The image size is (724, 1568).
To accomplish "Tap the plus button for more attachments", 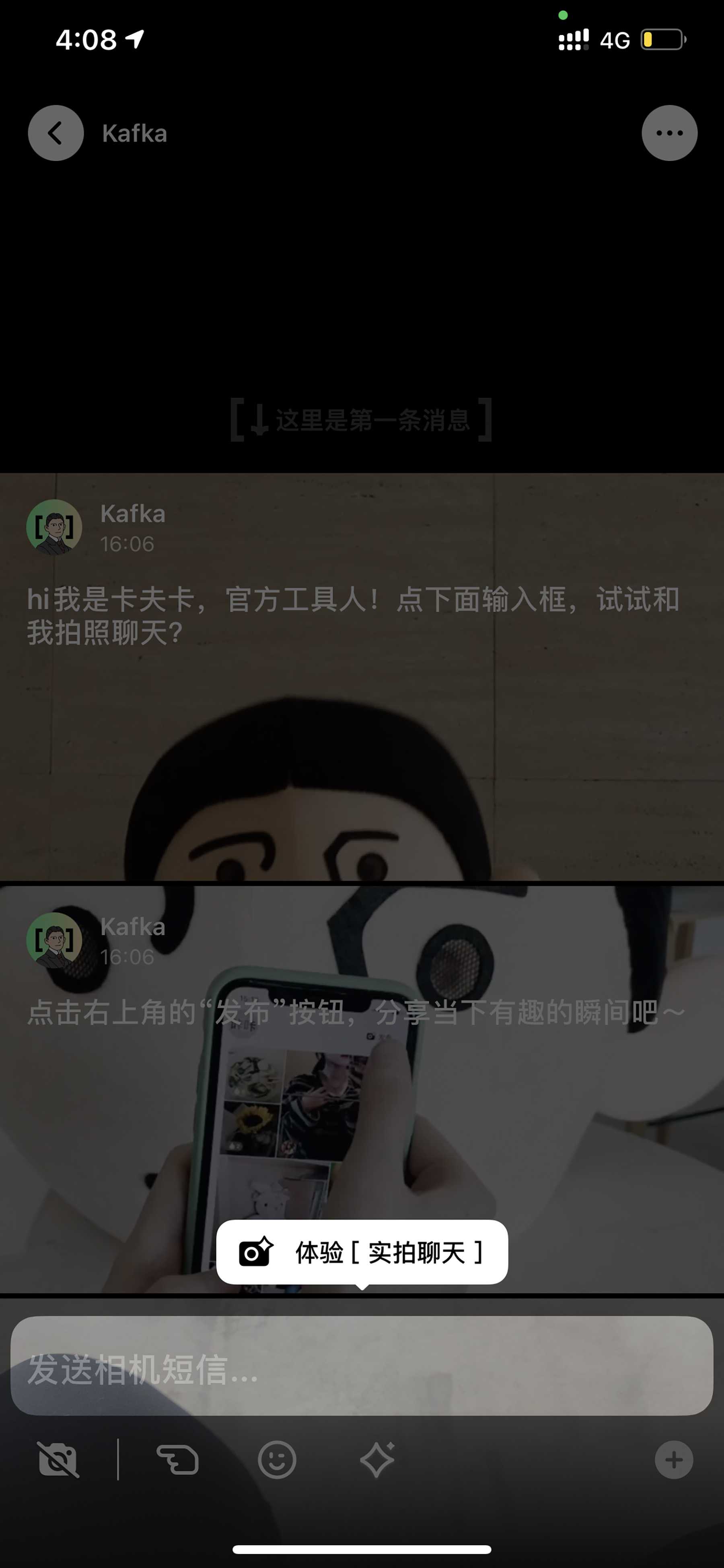I will point(673,1459).
